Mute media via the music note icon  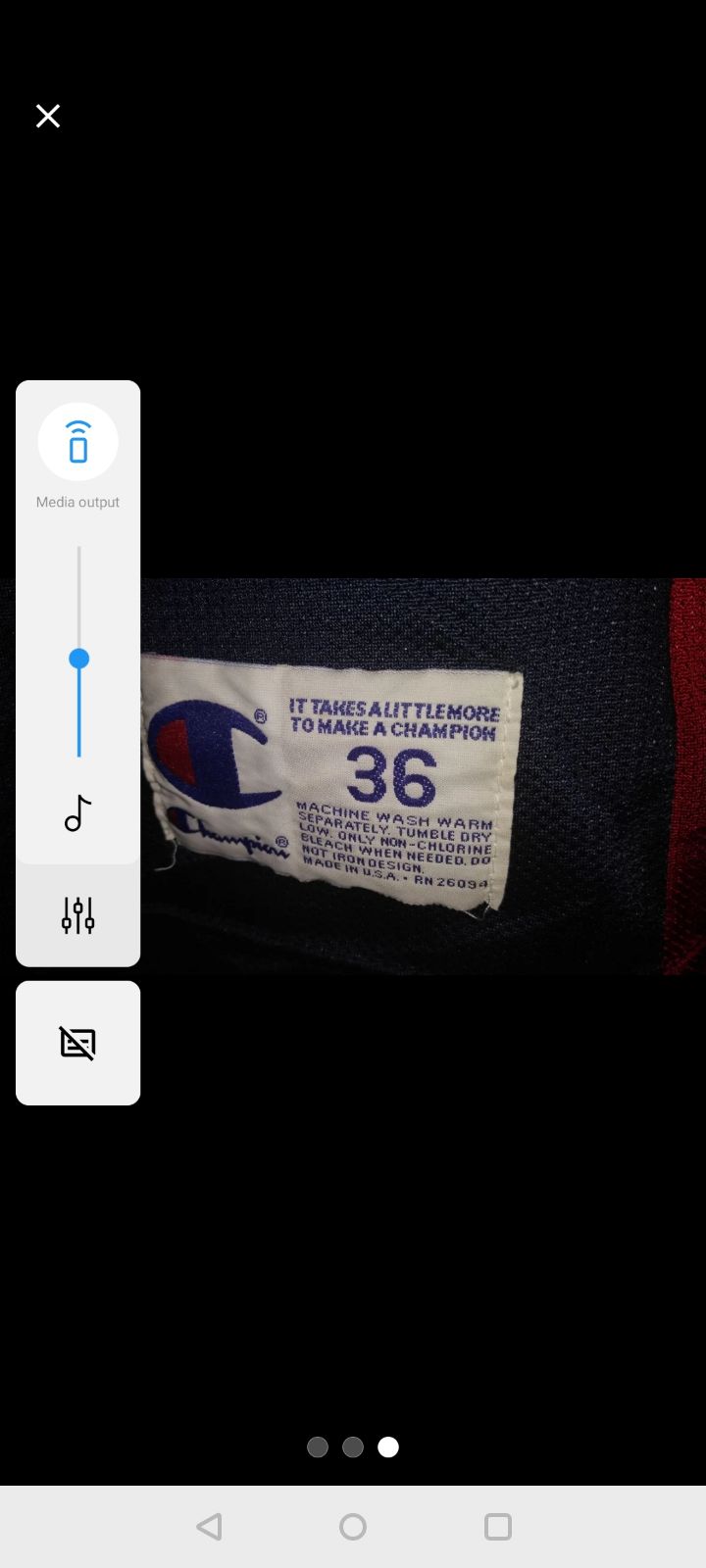77,813
